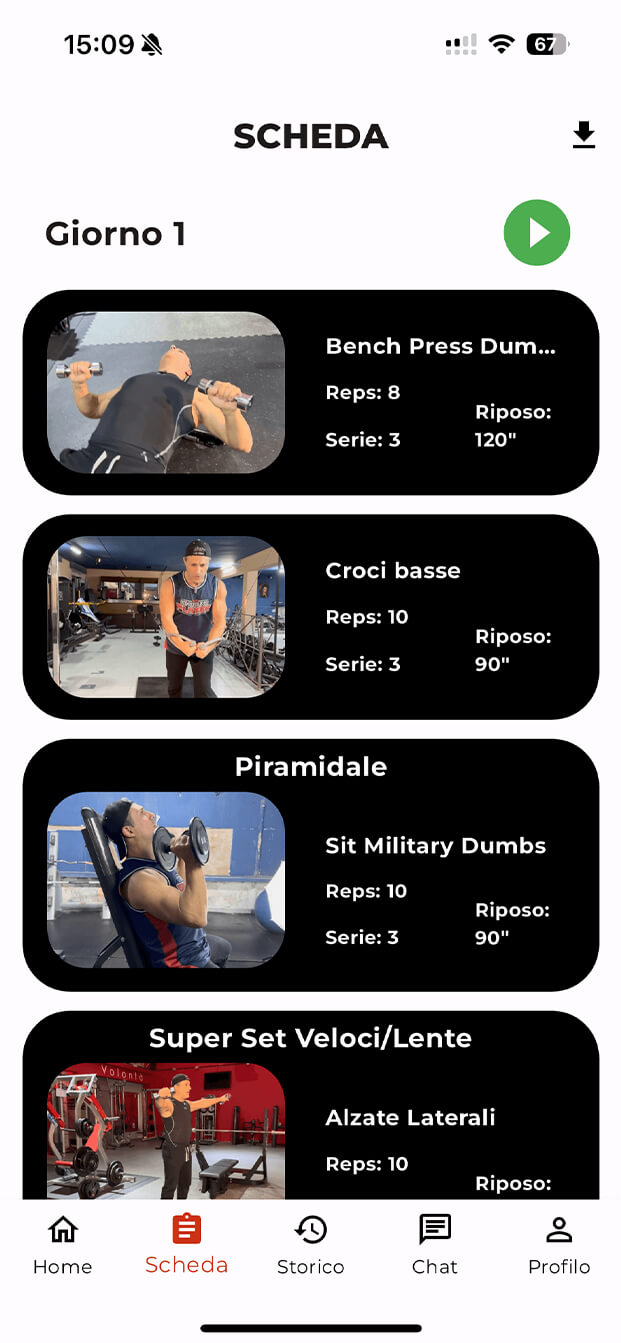Open the Chat tab
The height and width of the screenshot is (1343, 621).
435,1245
